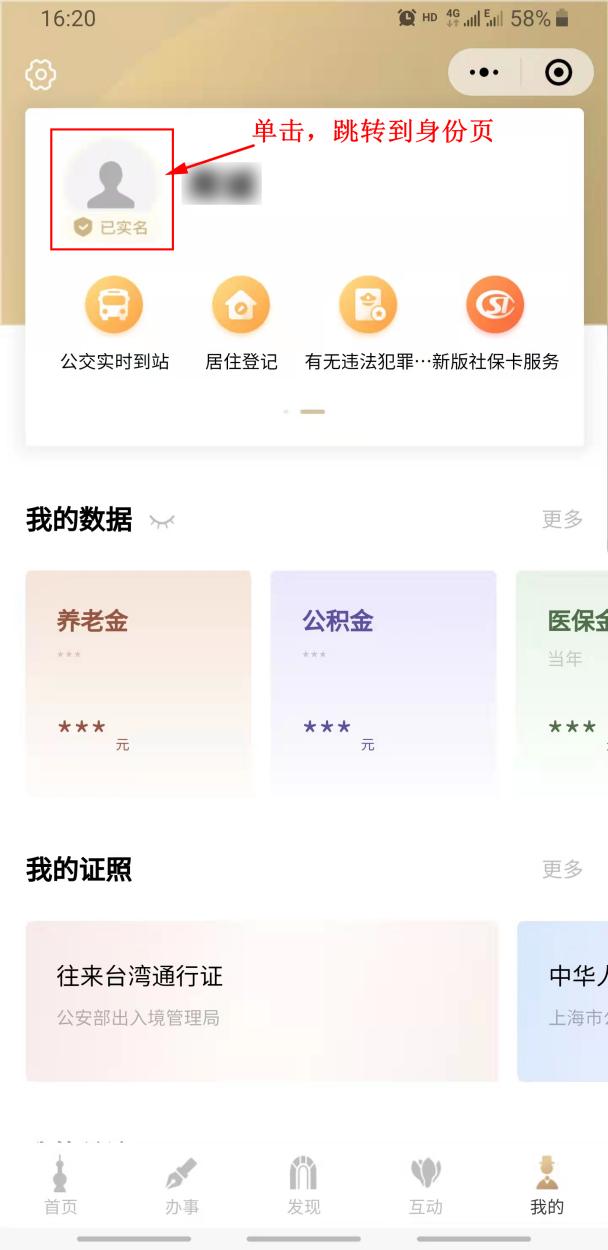Switch to the 办事 tab
Image resolution: width=608 pixels, height=1250 pixels.
(x=182, y=1187)
